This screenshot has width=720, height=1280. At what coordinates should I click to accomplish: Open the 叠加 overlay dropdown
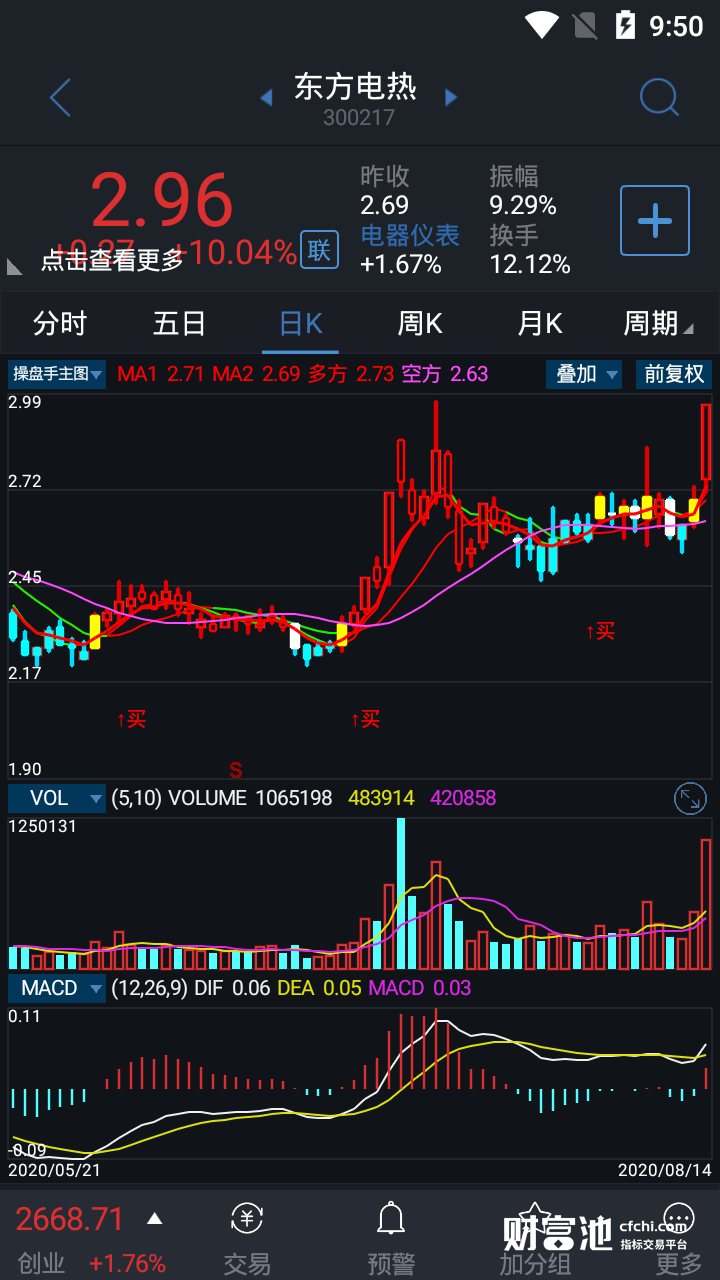[584, 374]
